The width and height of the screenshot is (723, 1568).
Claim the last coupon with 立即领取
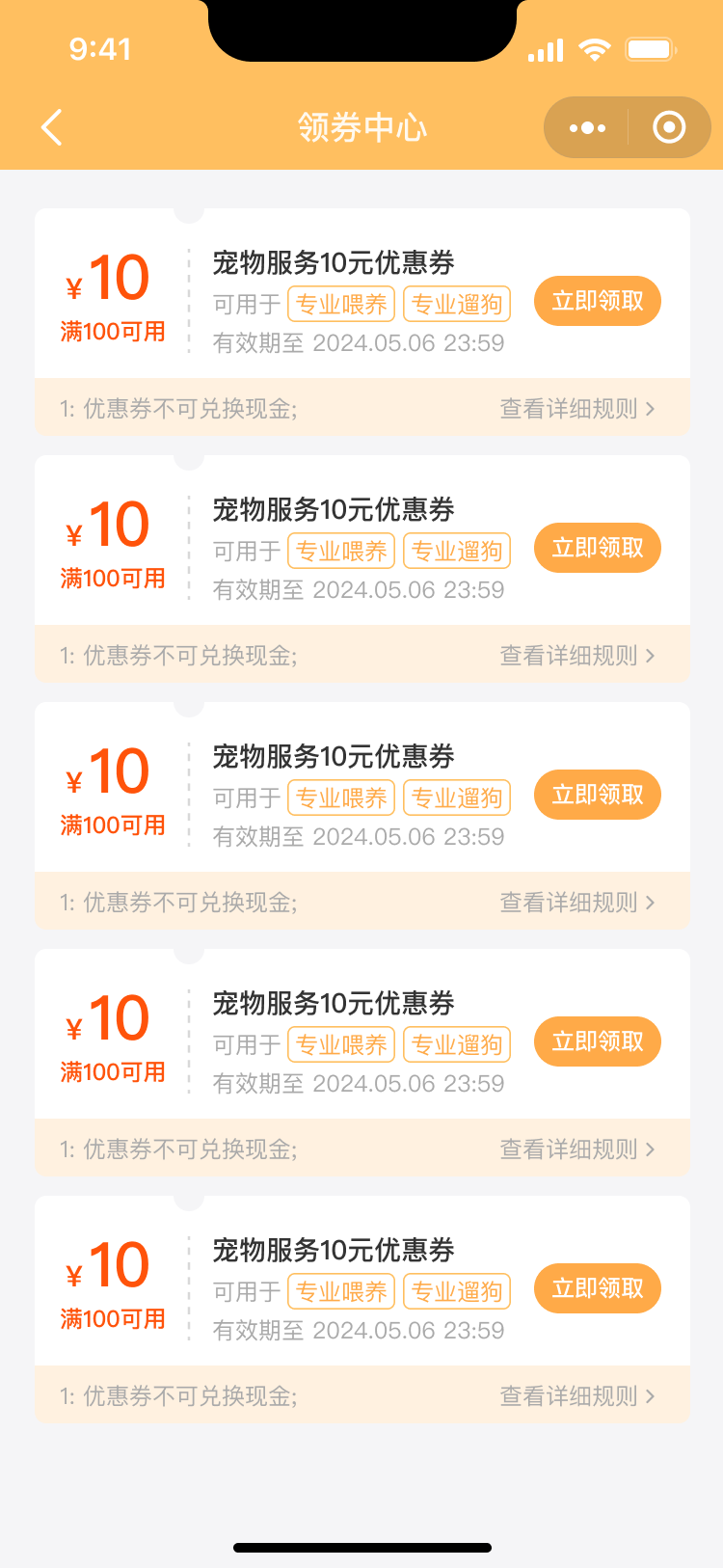click(x=597, y=1288)
